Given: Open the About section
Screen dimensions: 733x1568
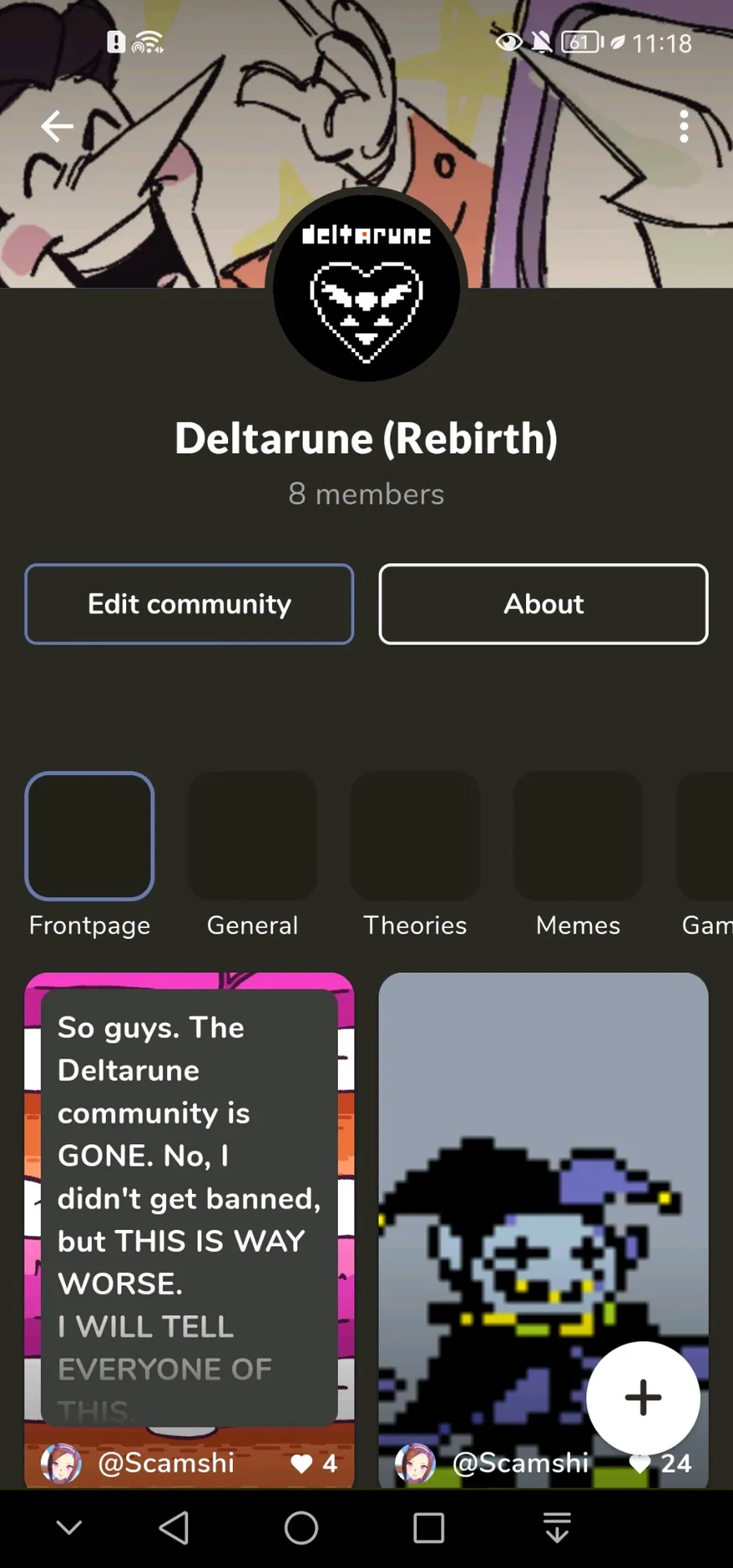Looking at the screenshot, I should pyautogui.click(x=543, y=604).
